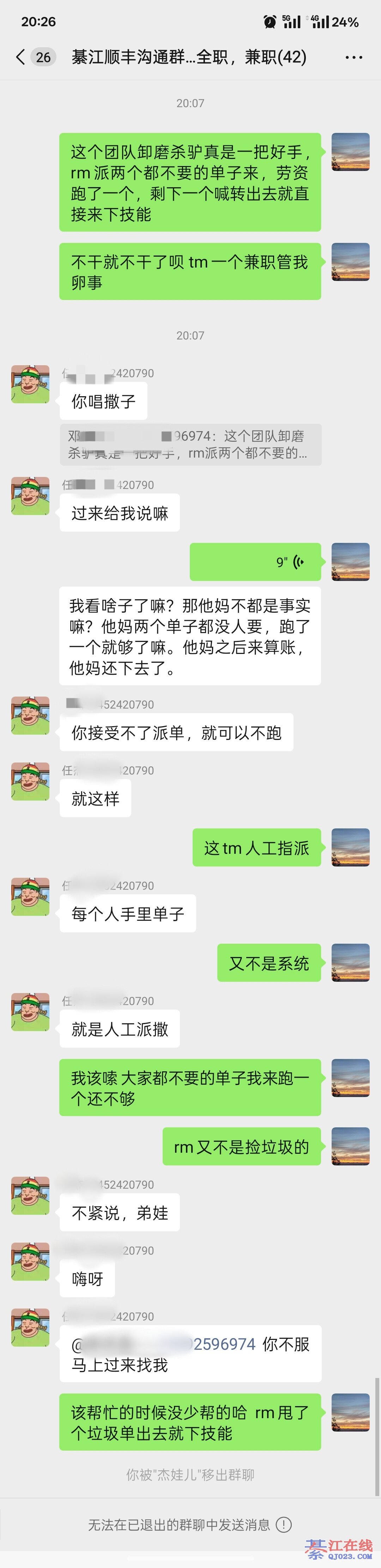Image resolution: width=381 pixels, height=1568 pixels.
Task: View profile avatar next to 就是人工派撒
Action: click(30, 1012)
